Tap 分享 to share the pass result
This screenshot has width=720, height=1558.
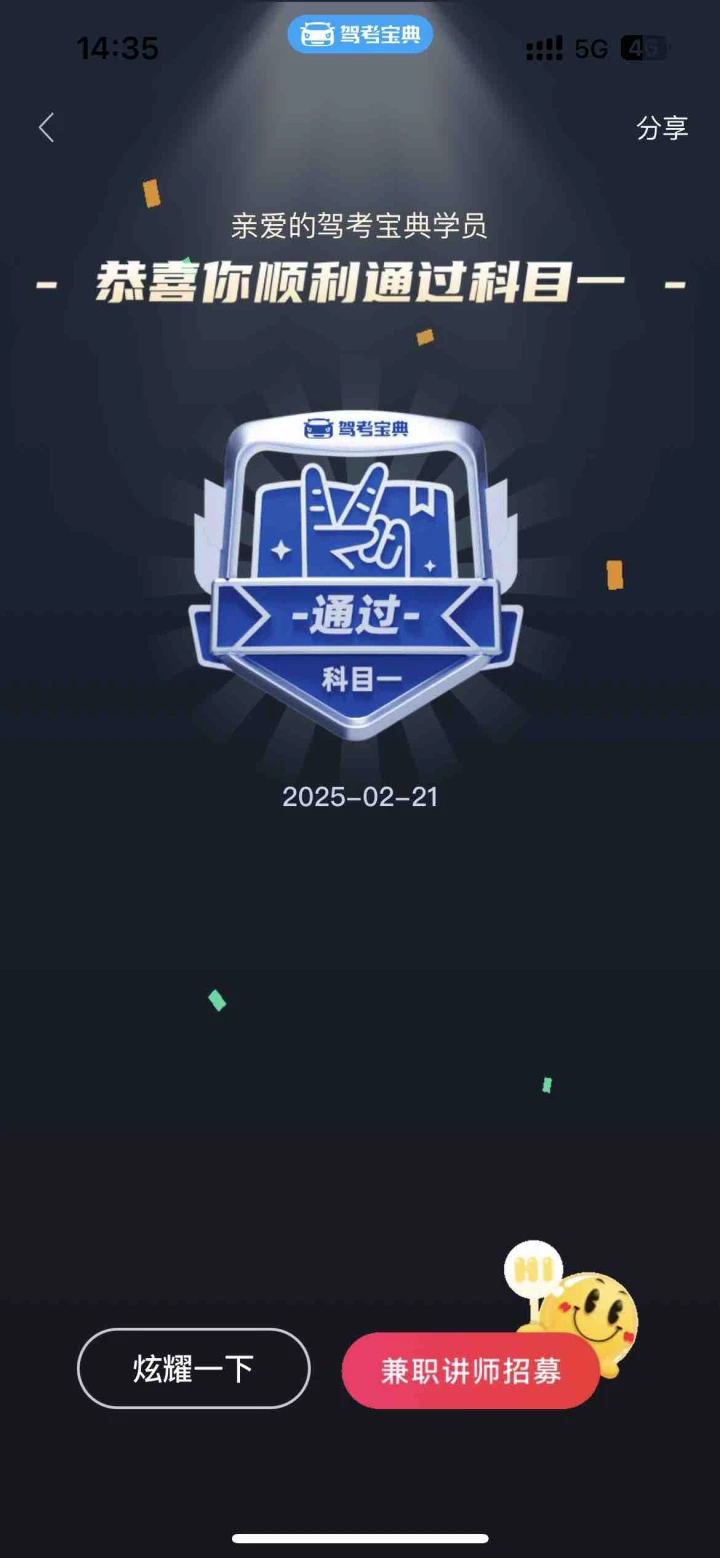662,128
